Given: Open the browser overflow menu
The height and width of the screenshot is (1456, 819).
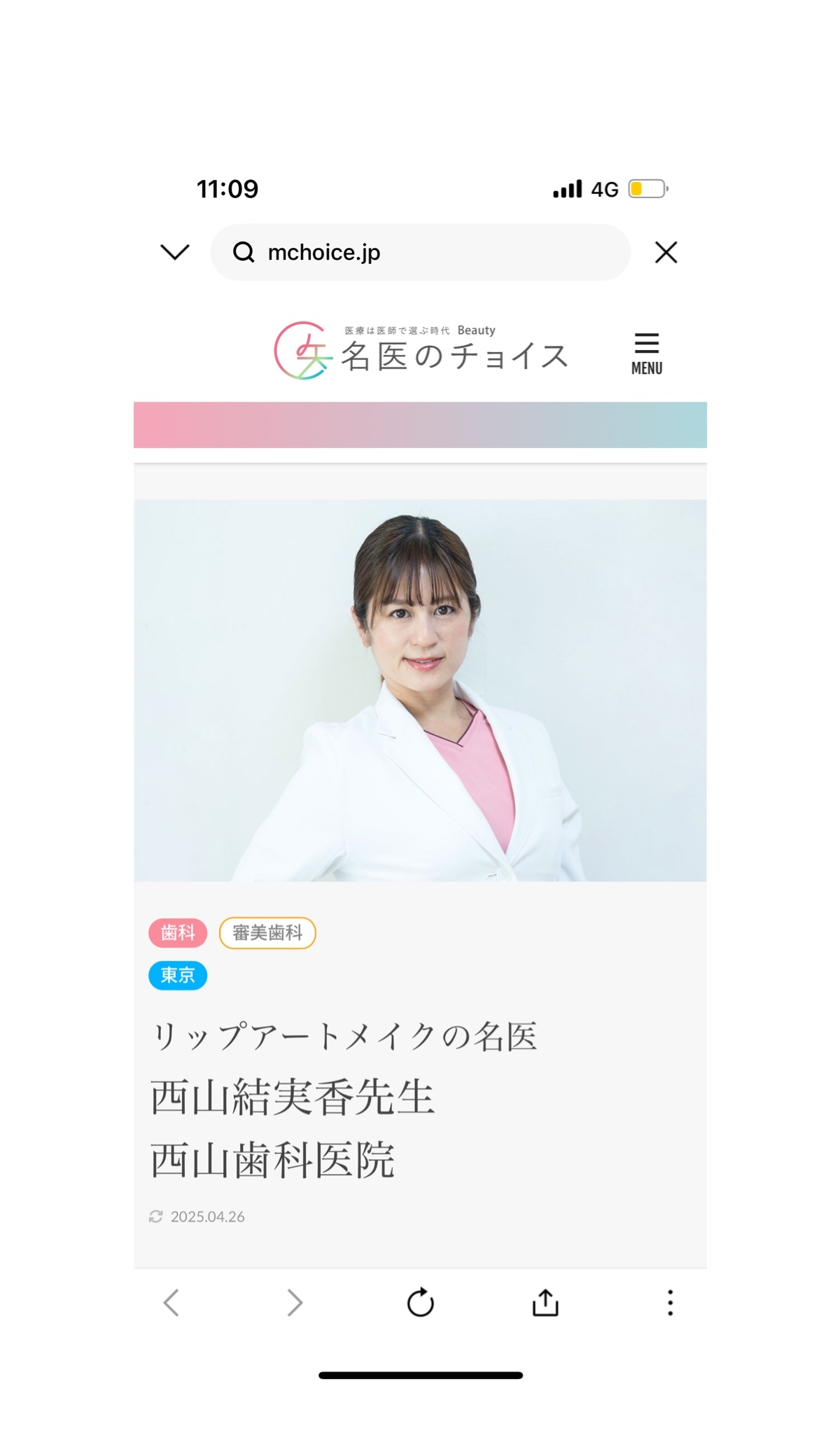Looking at the screenshot, I should [x=670, y=1303].
